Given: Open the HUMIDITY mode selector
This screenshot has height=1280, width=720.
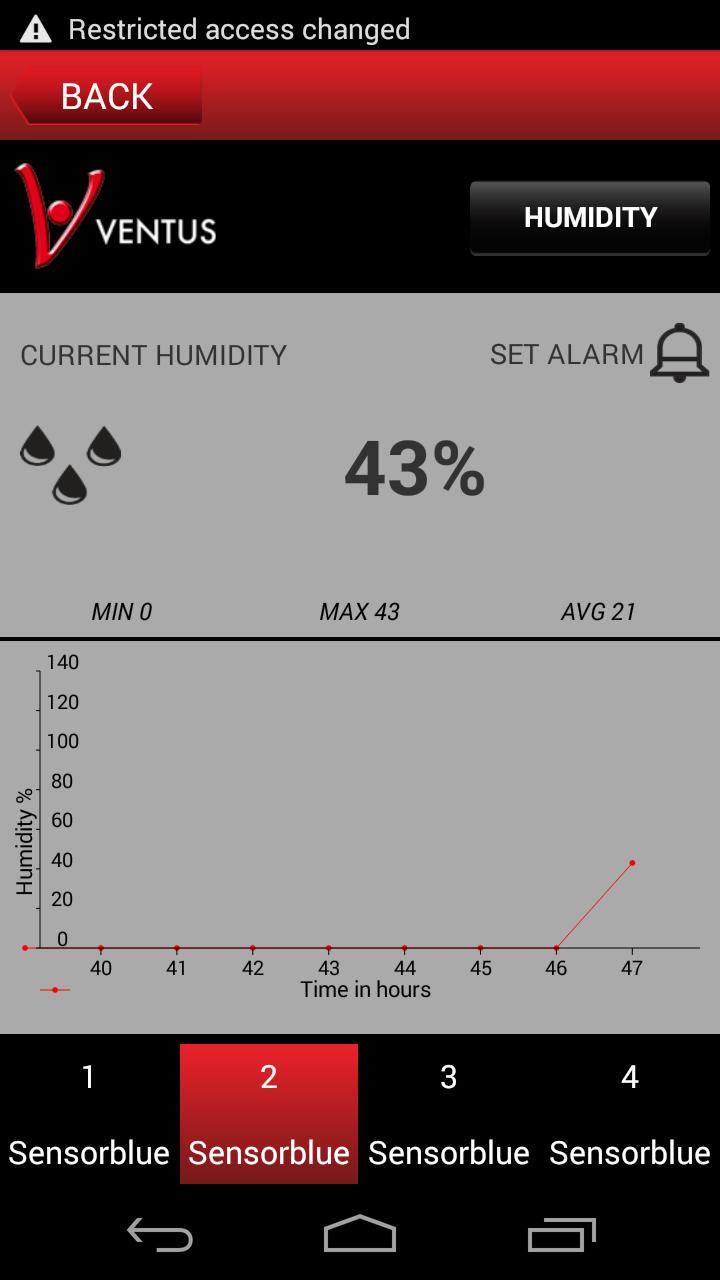Looking at the screenshot, I should (x=590, y=218).
